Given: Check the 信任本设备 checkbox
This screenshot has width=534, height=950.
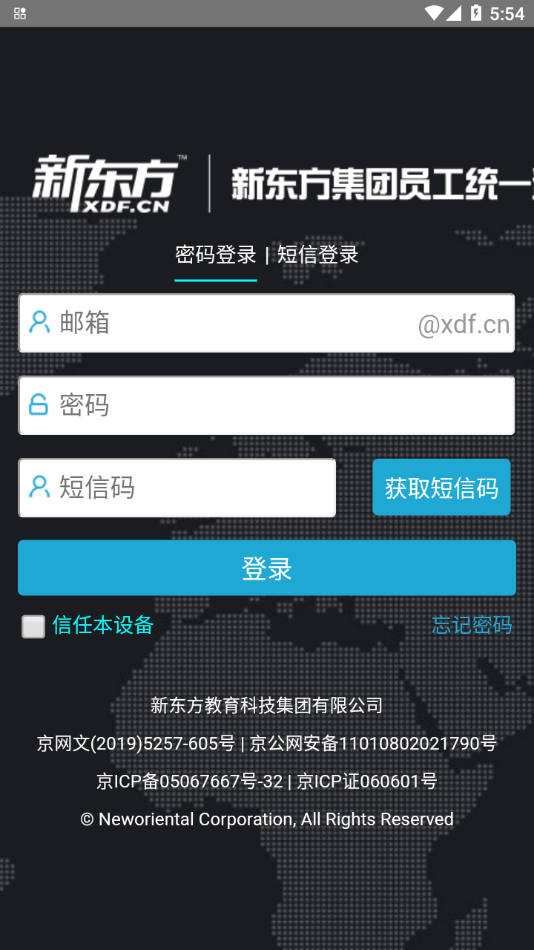Looking at the screenshot, I should (33, 626).
